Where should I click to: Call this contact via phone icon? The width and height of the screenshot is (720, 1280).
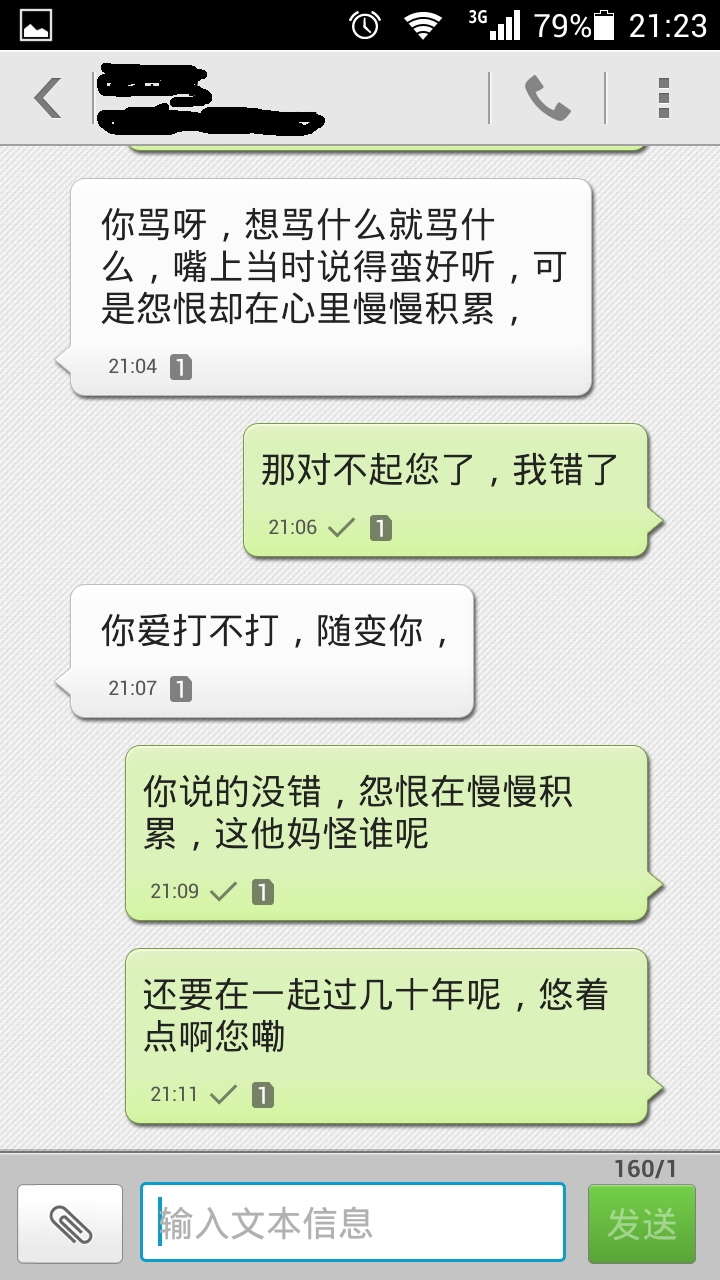[547, 98]
